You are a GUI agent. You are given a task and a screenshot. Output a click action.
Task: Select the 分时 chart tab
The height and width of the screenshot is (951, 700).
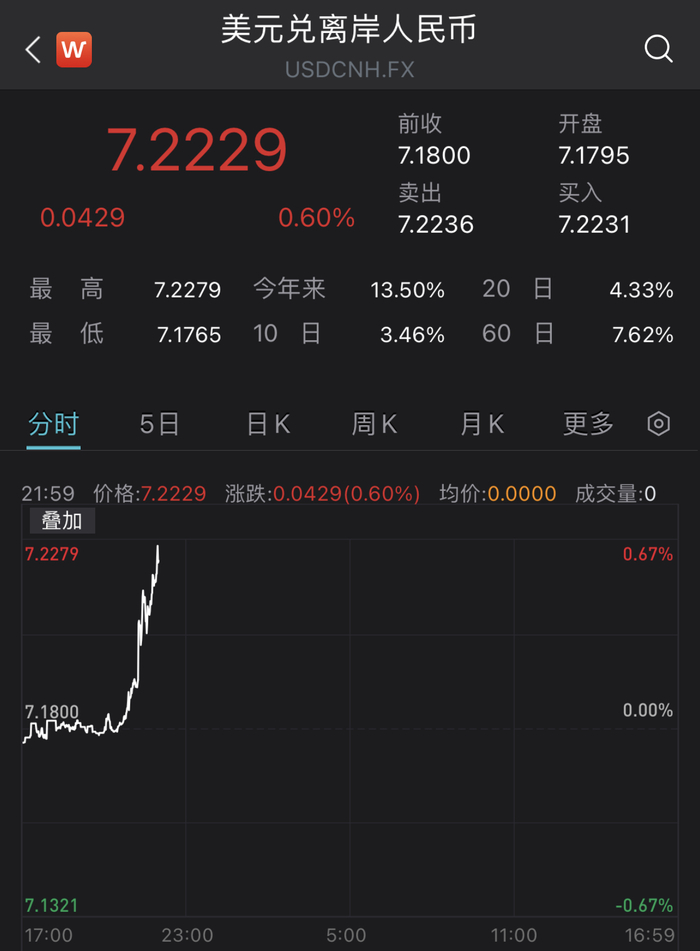(x=53, y=424)
